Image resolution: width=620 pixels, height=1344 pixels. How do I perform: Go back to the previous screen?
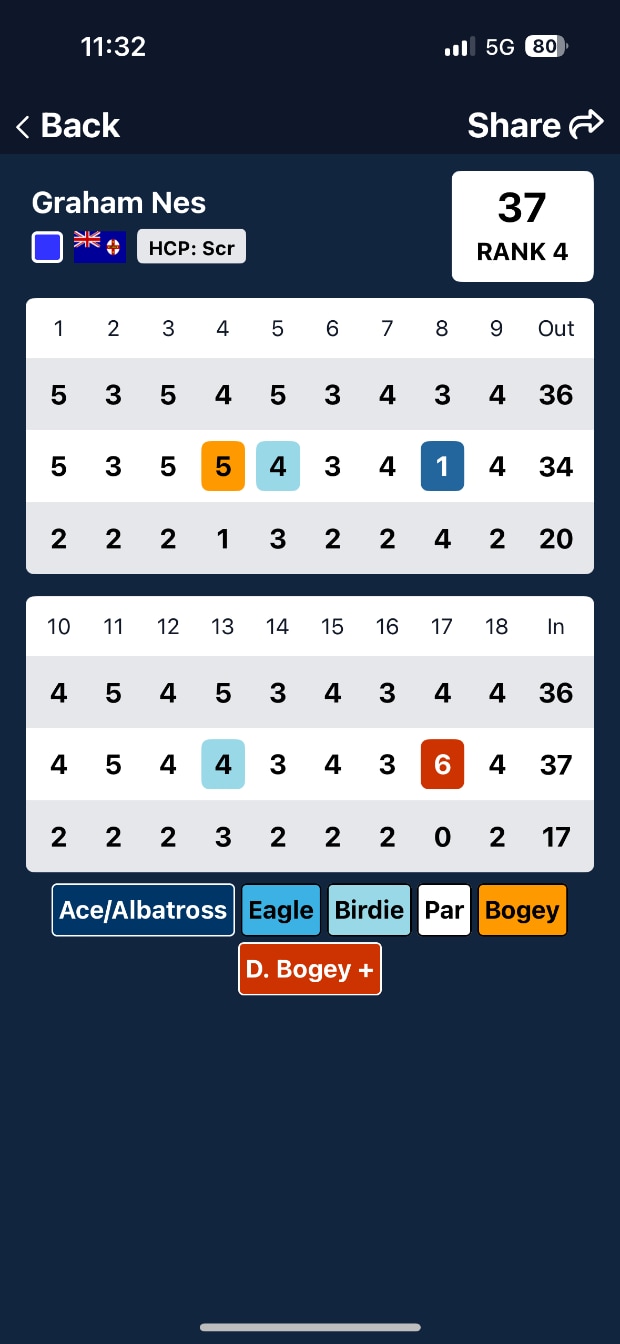67,126
